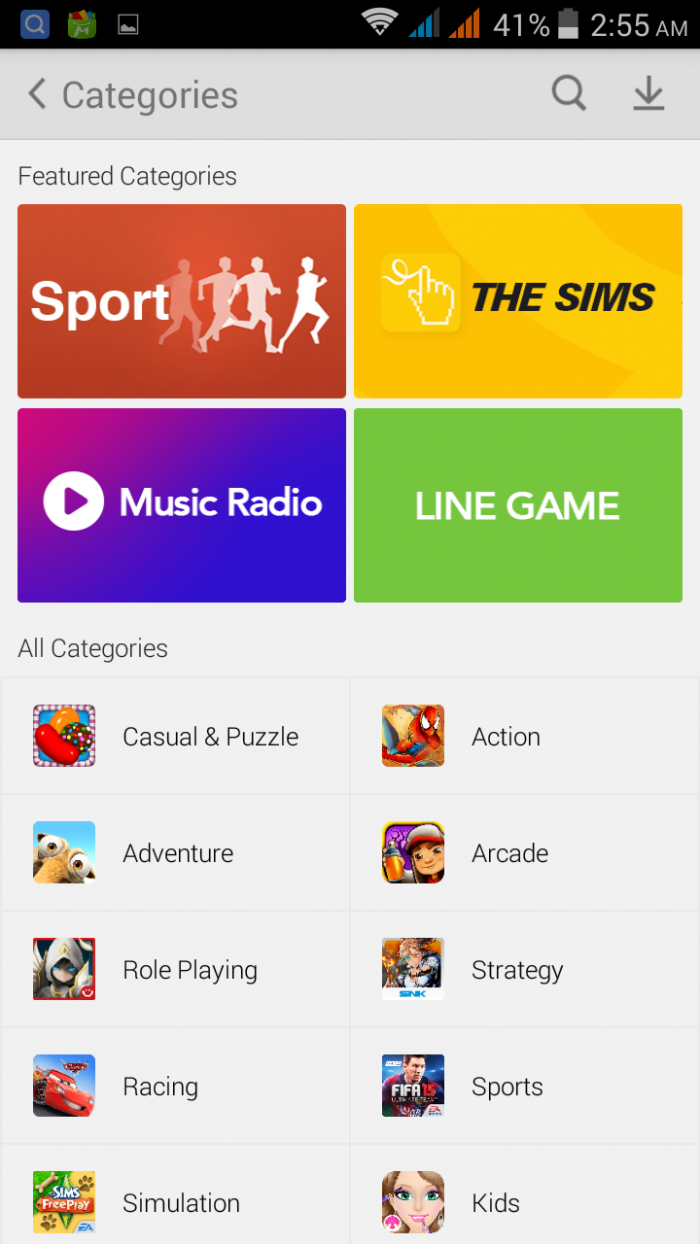Viewport: 700px width, 1244px height.
Task: View the Kids category
Action: coord(524,1202)
